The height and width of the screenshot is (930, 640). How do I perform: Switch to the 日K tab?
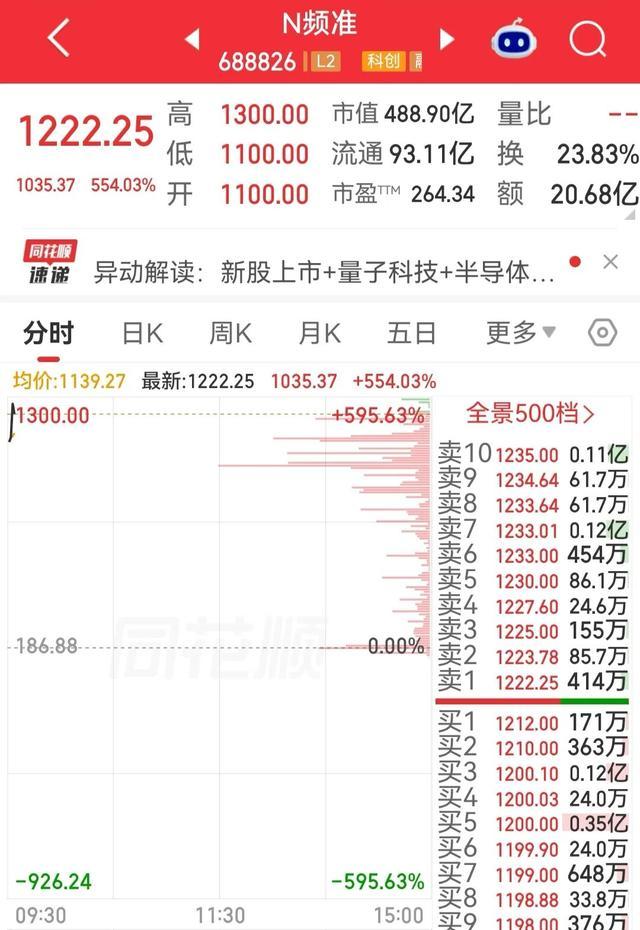pos(142,333)
